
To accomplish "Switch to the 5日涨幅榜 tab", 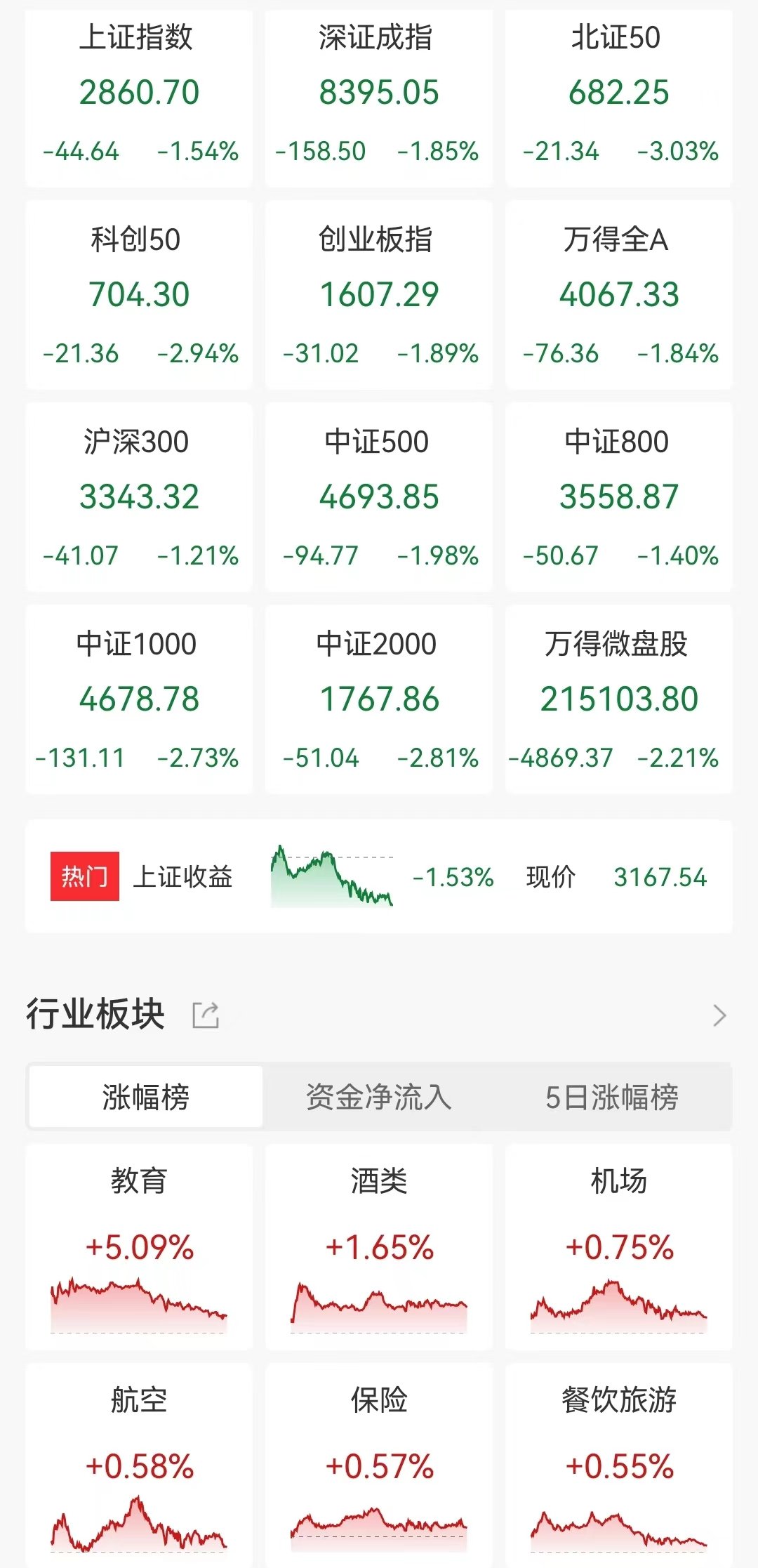I will [x=612, y=1097].
